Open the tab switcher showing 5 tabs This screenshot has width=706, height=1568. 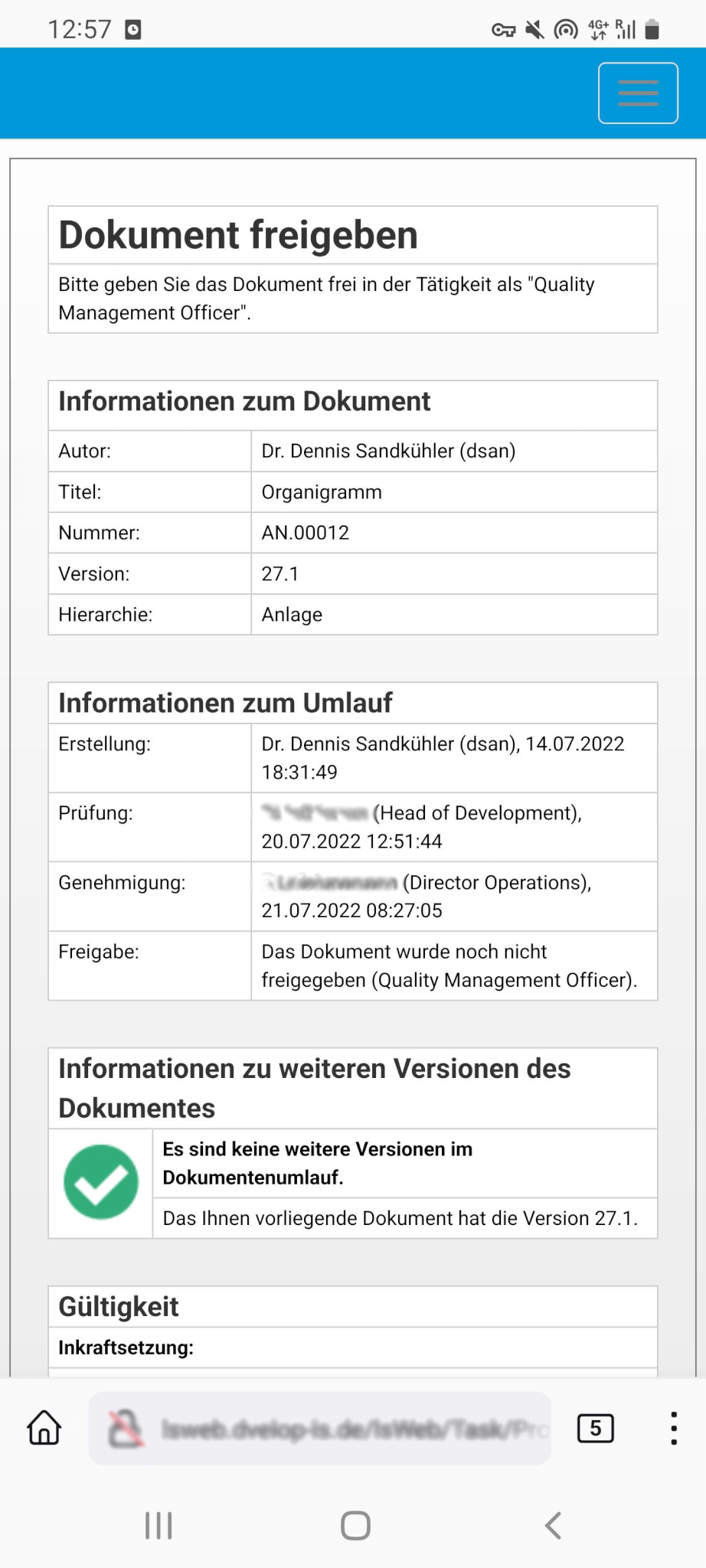(x=596, y=1428)
